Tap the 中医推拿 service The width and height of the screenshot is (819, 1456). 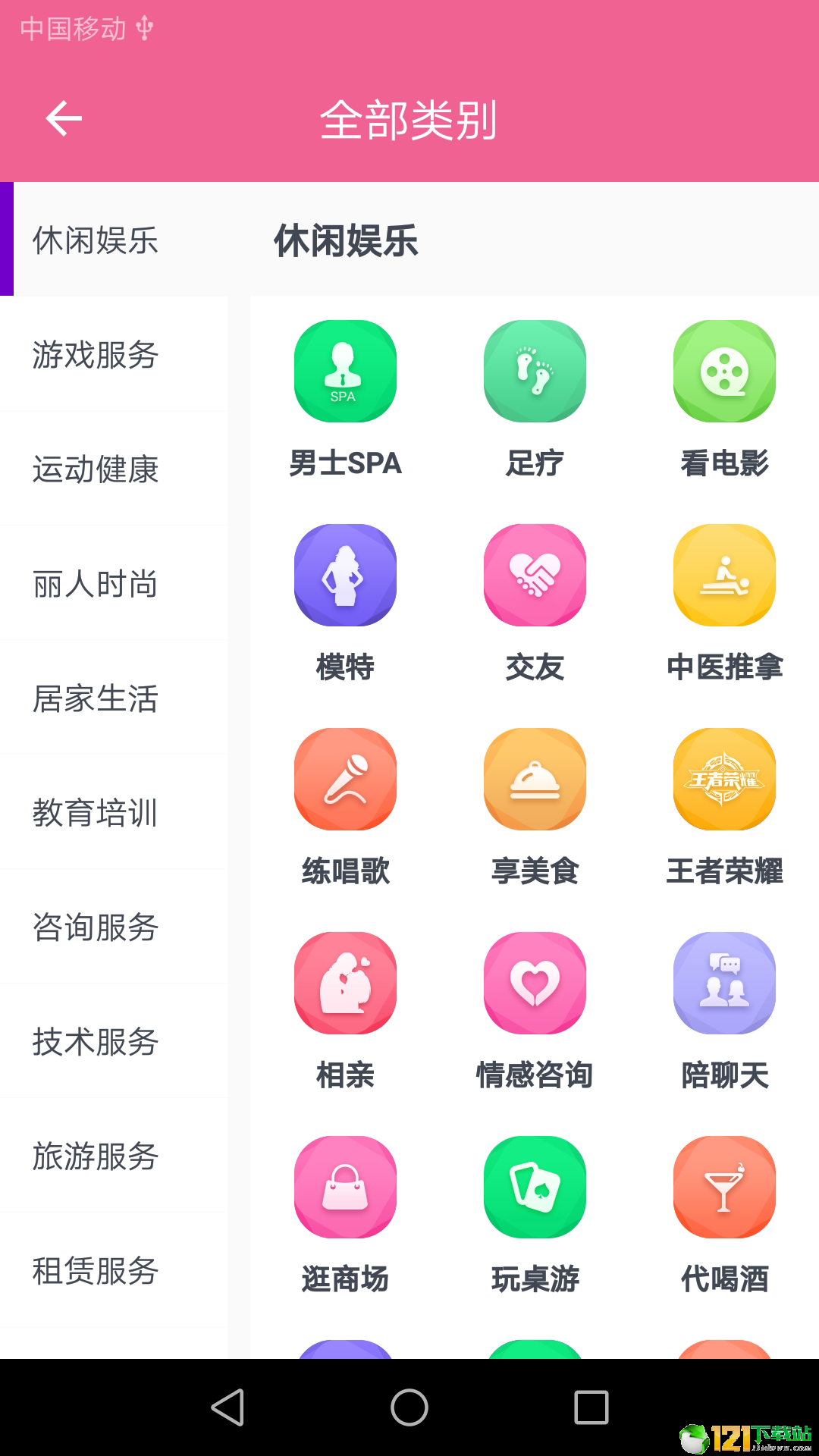(x=724, y=604)
